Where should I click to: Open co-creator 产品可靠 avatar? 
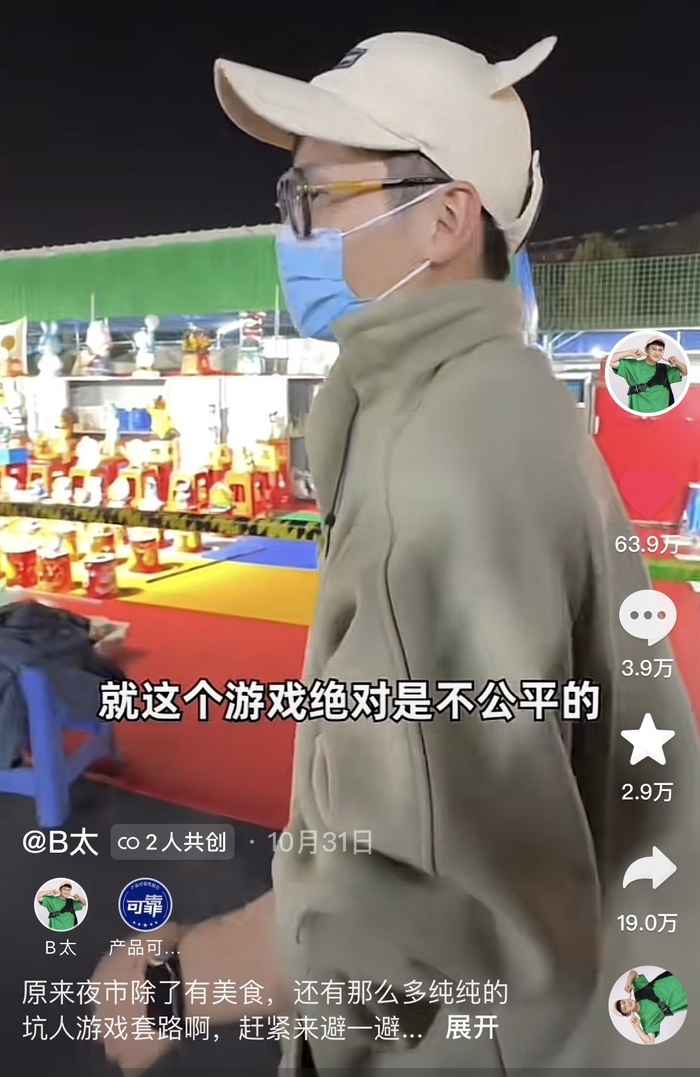(145, 905)
